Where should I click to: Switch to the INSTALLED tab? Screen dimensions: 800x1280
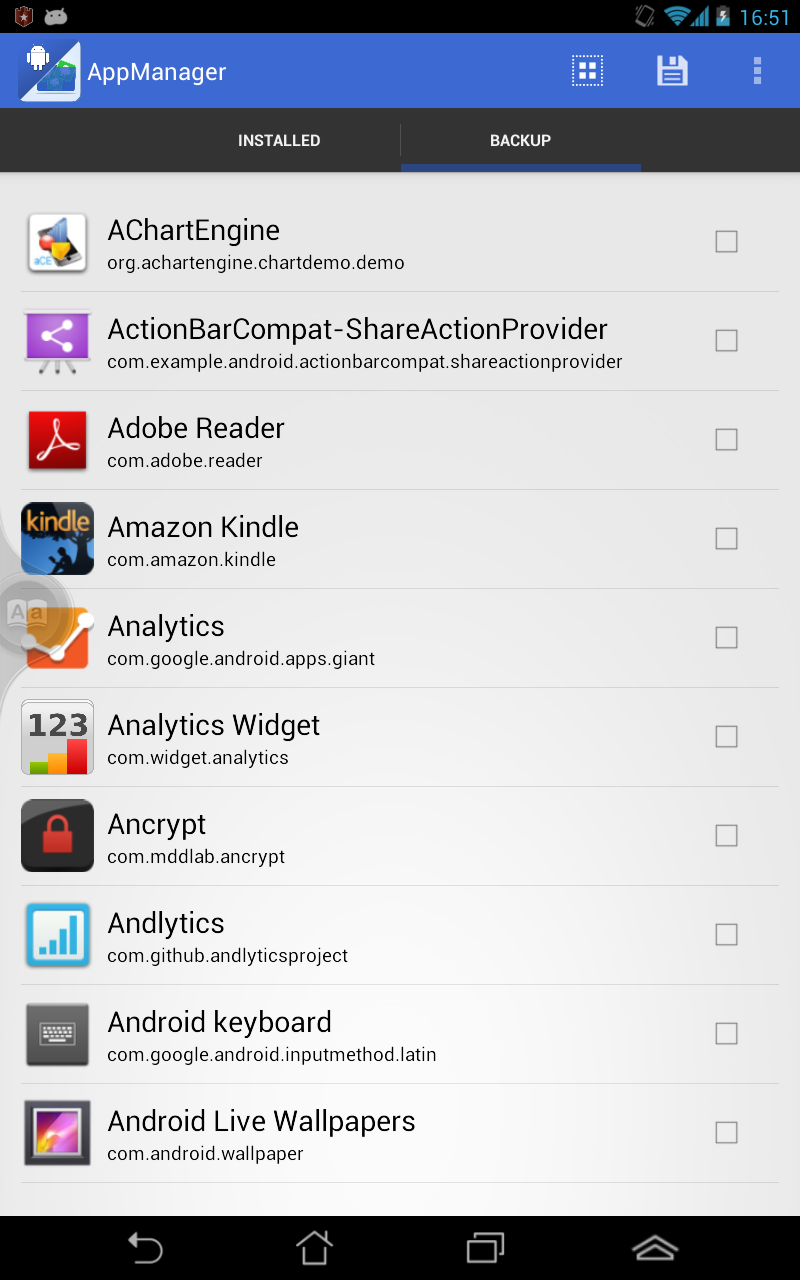[278, 140]
